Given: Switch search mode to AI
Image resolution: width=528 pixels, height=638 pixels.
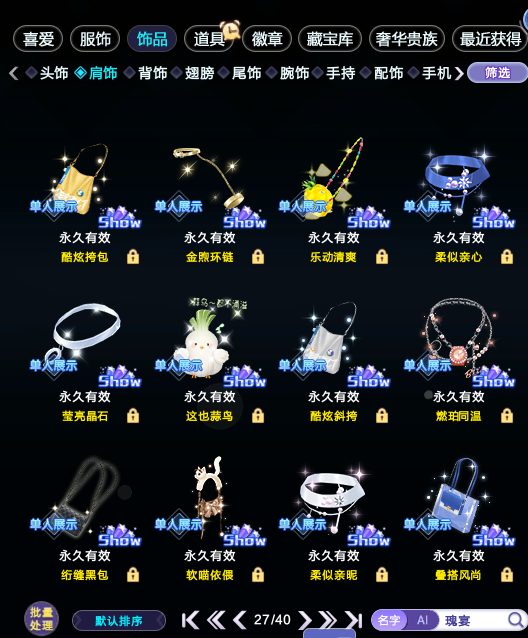Looking at the screenshot, I should click(x=423, y=620).
